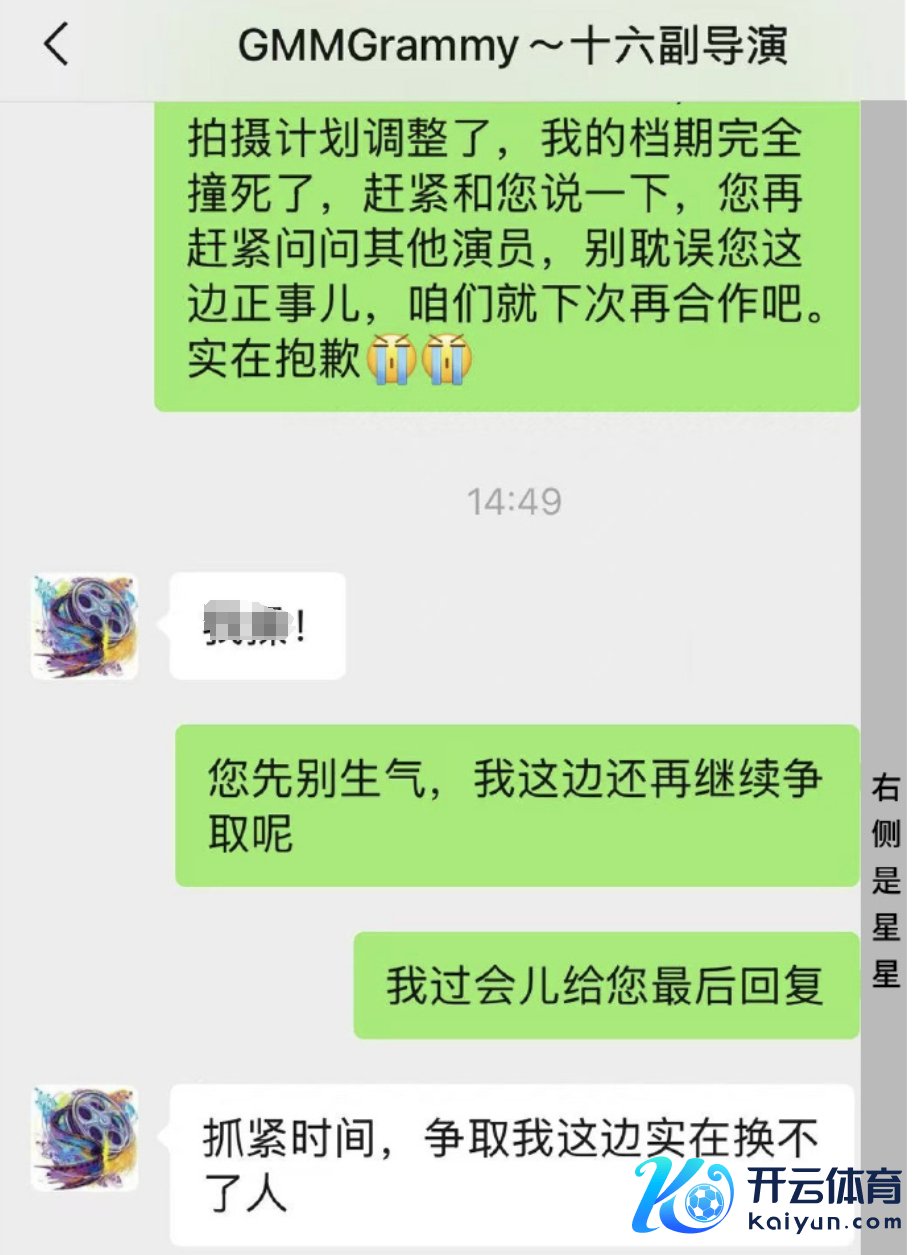The width and height of the screenshot is (917, 1255).
Task: Open avatar beside the blurred message
Action: coord(84,626)
